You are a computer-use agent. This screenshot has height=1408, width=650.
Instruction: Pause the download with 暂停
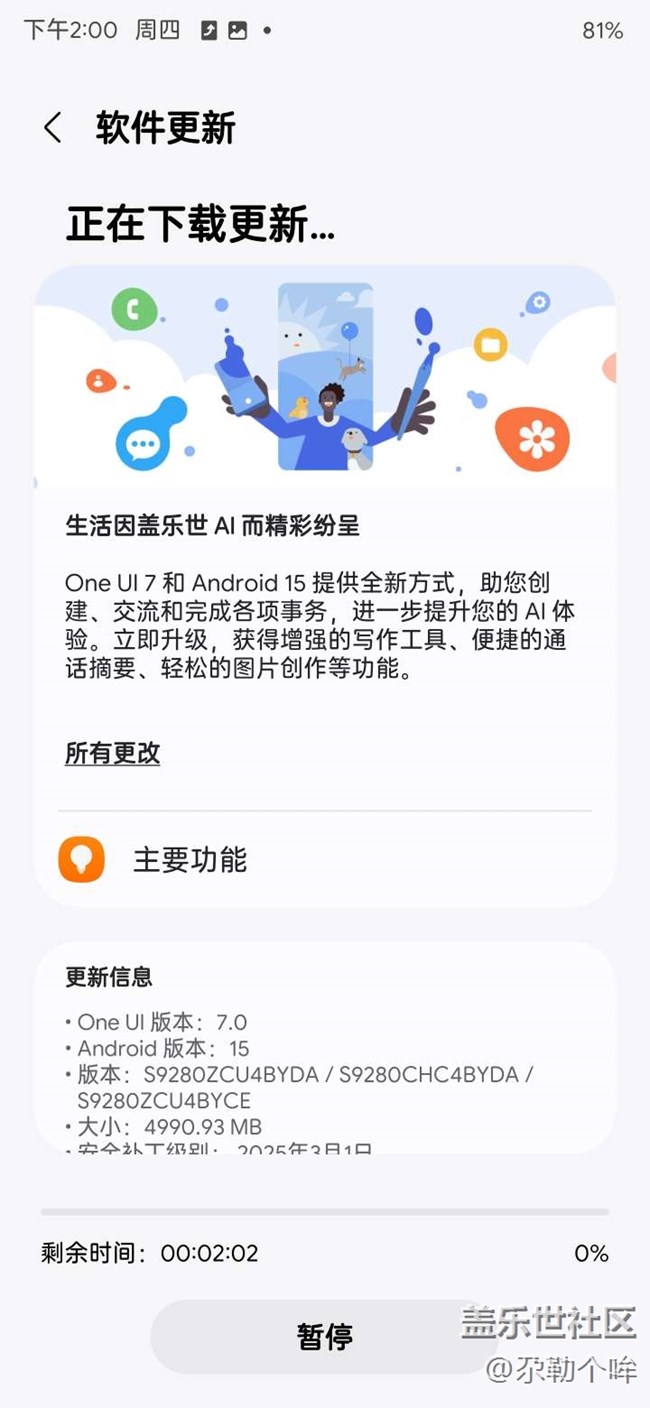coord(324,1336)
